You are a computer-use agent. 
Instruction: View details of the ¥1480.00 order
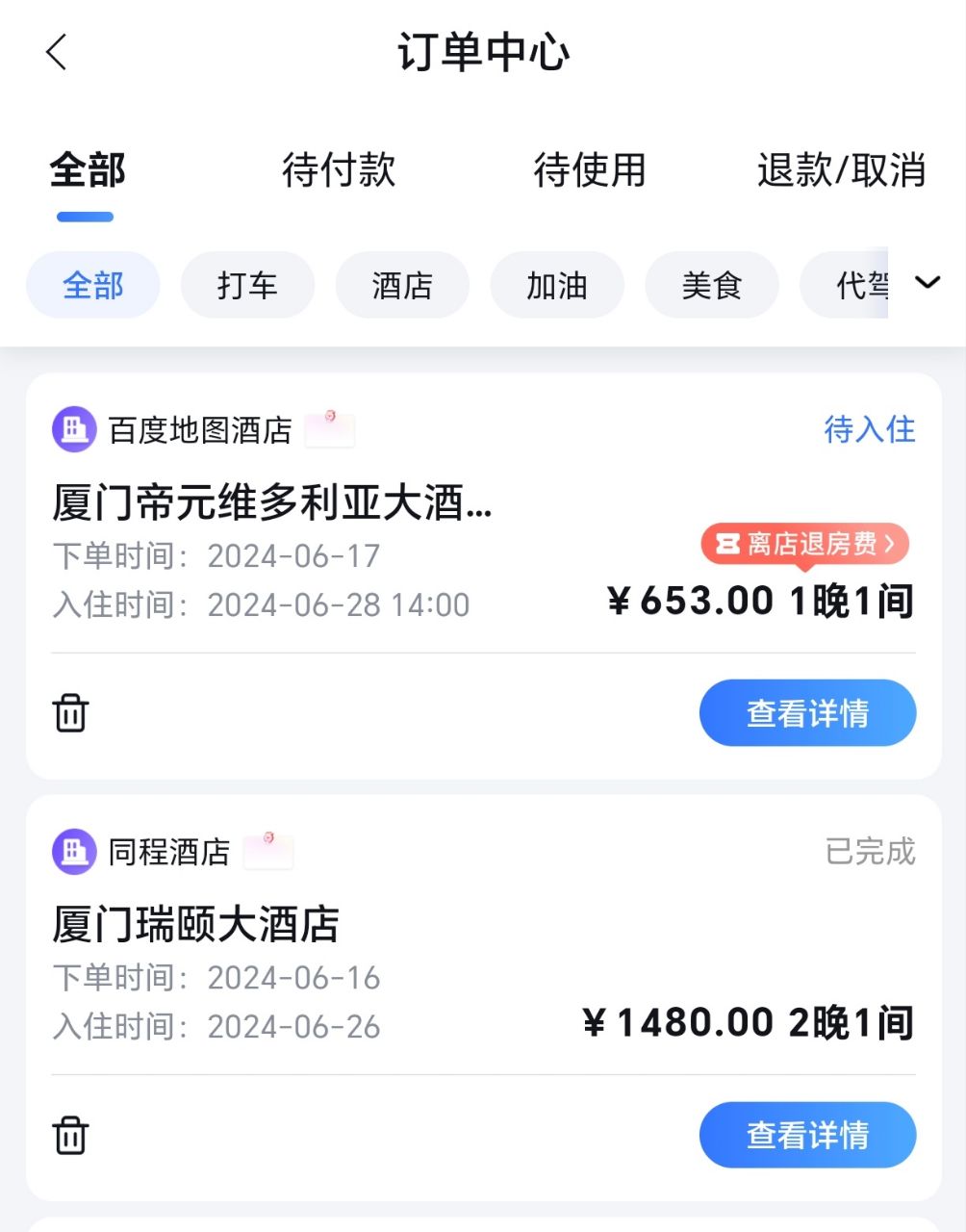pos(807,1135)
